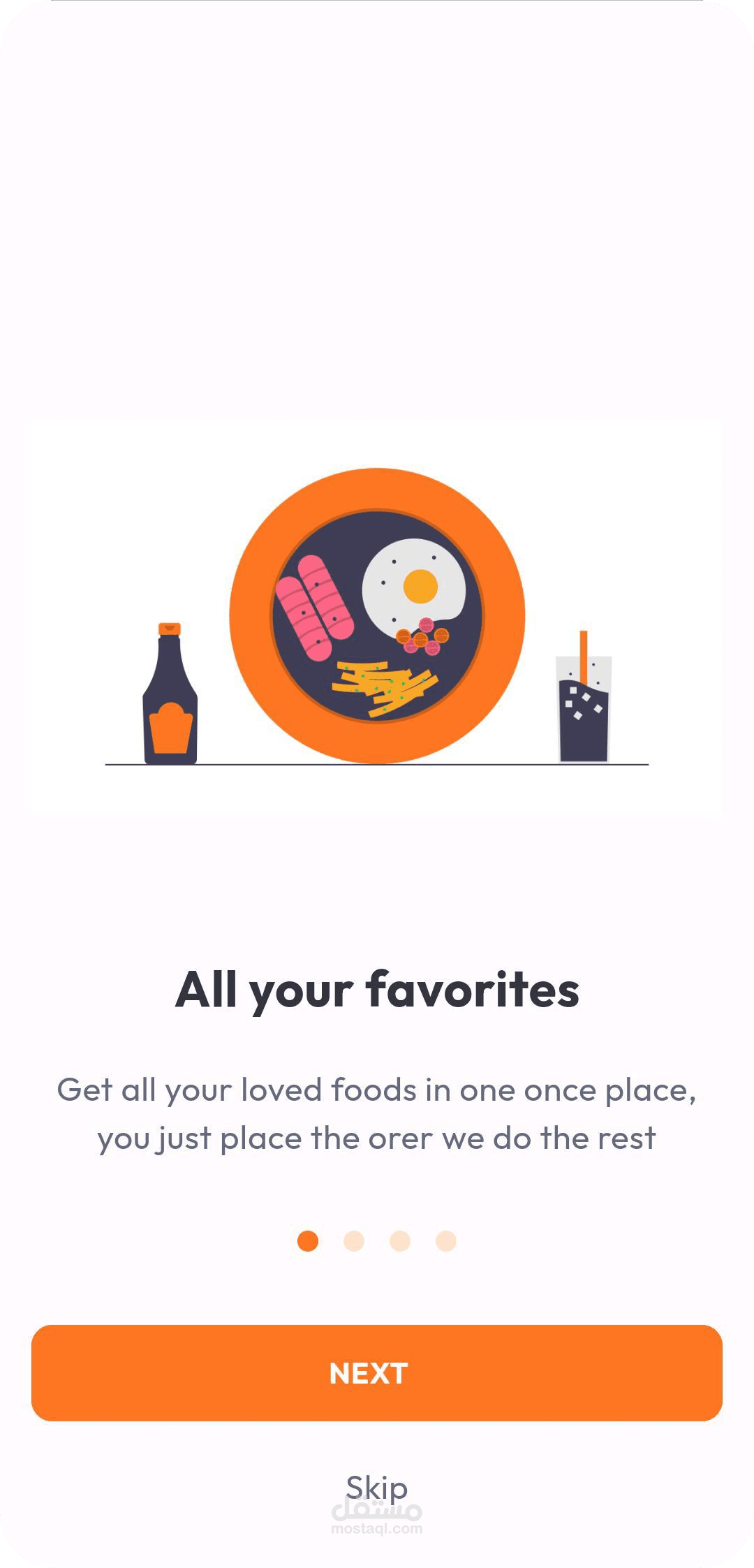Select the third page indicator dot
The width and height of the screenshot is (754, 1568).
400,1241
